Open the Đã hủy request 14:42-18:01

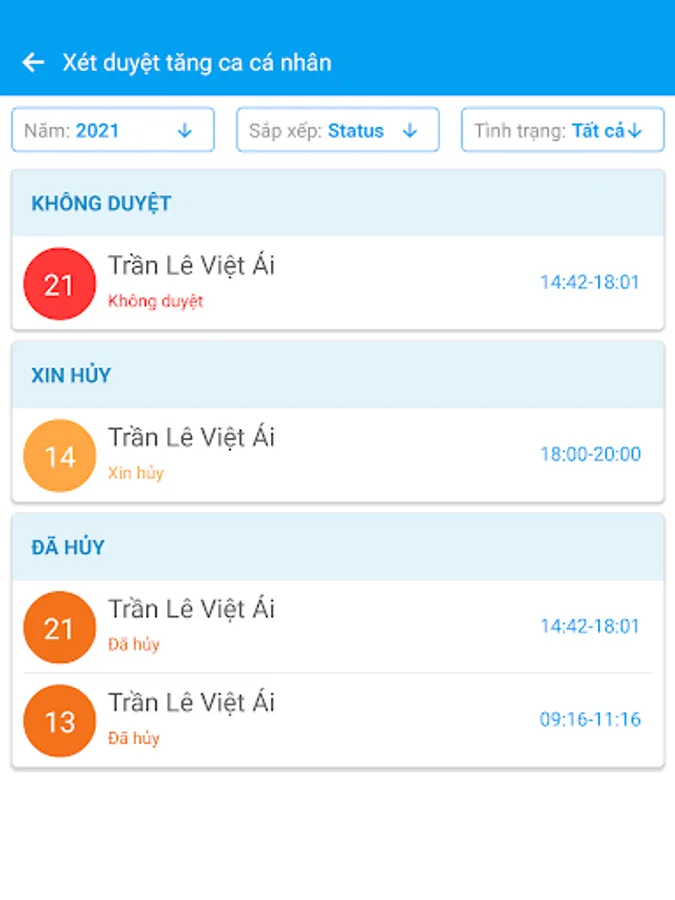[x=338, y=627]
